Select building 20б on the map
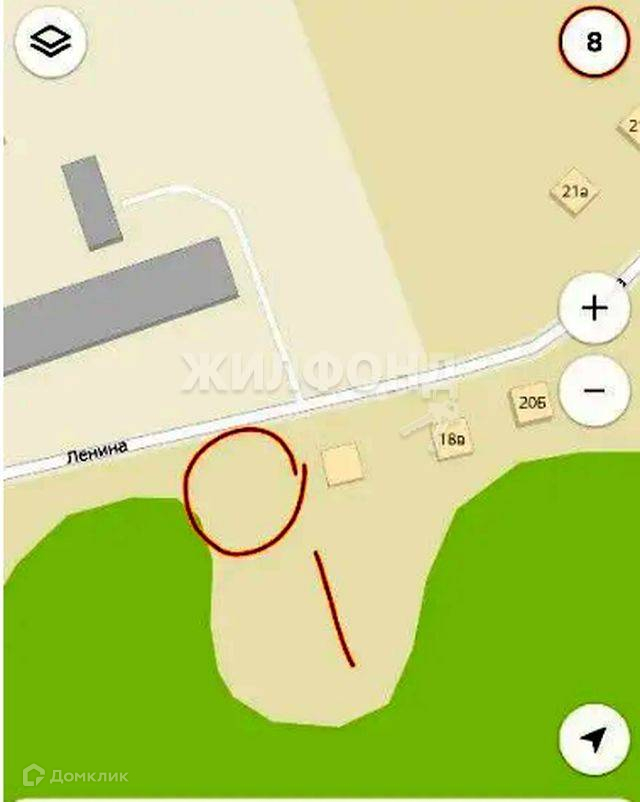Screen dimensions: 640x802 click(x=532, y=404)
